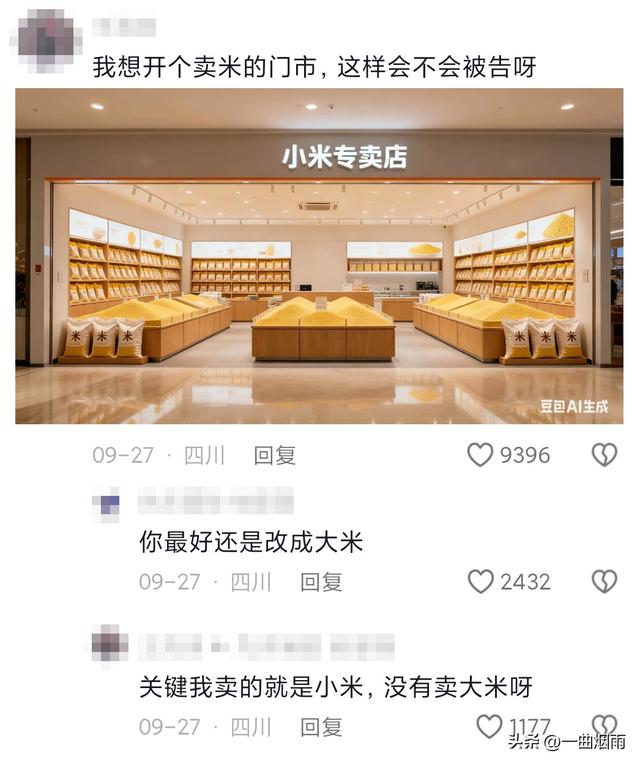The width and height of the screenshot is (640, 764).
Task: Tap 回复 under 你最好还是改成大米
Action: [x=321, y=581]
